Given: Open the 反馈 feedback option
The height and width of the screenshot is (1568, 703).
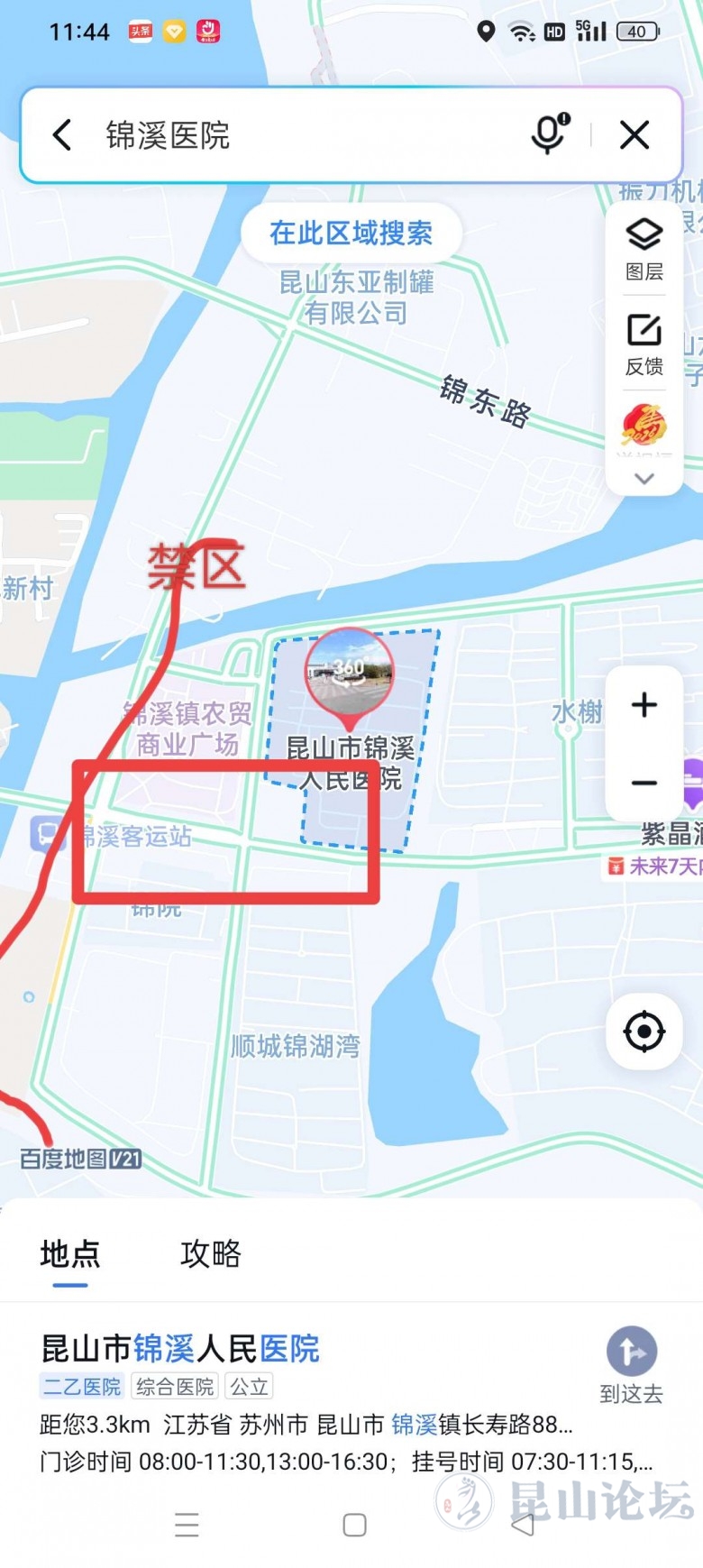Looking at the screenshot, I should 644,344.
